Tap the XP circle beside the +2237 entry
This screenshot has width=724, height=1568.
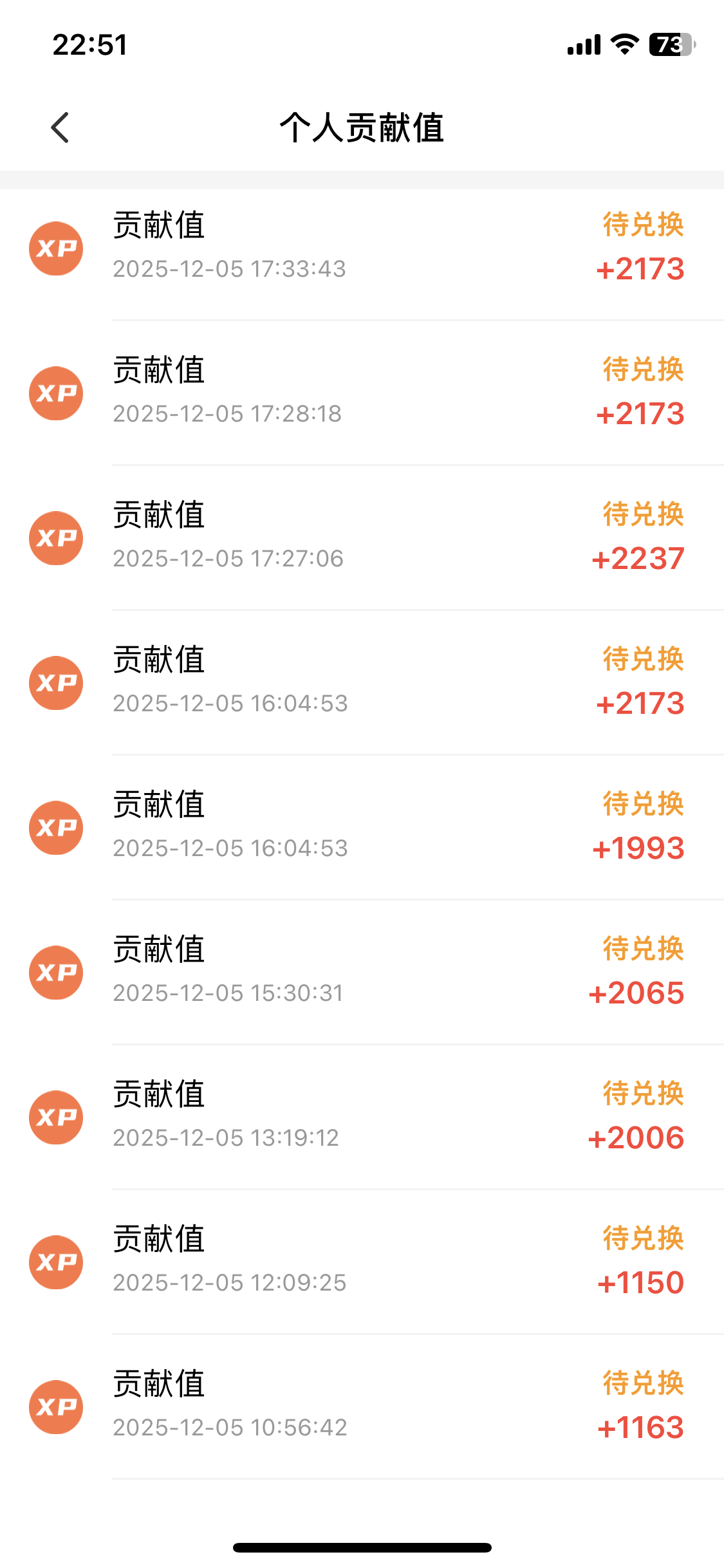coord(56,537)
